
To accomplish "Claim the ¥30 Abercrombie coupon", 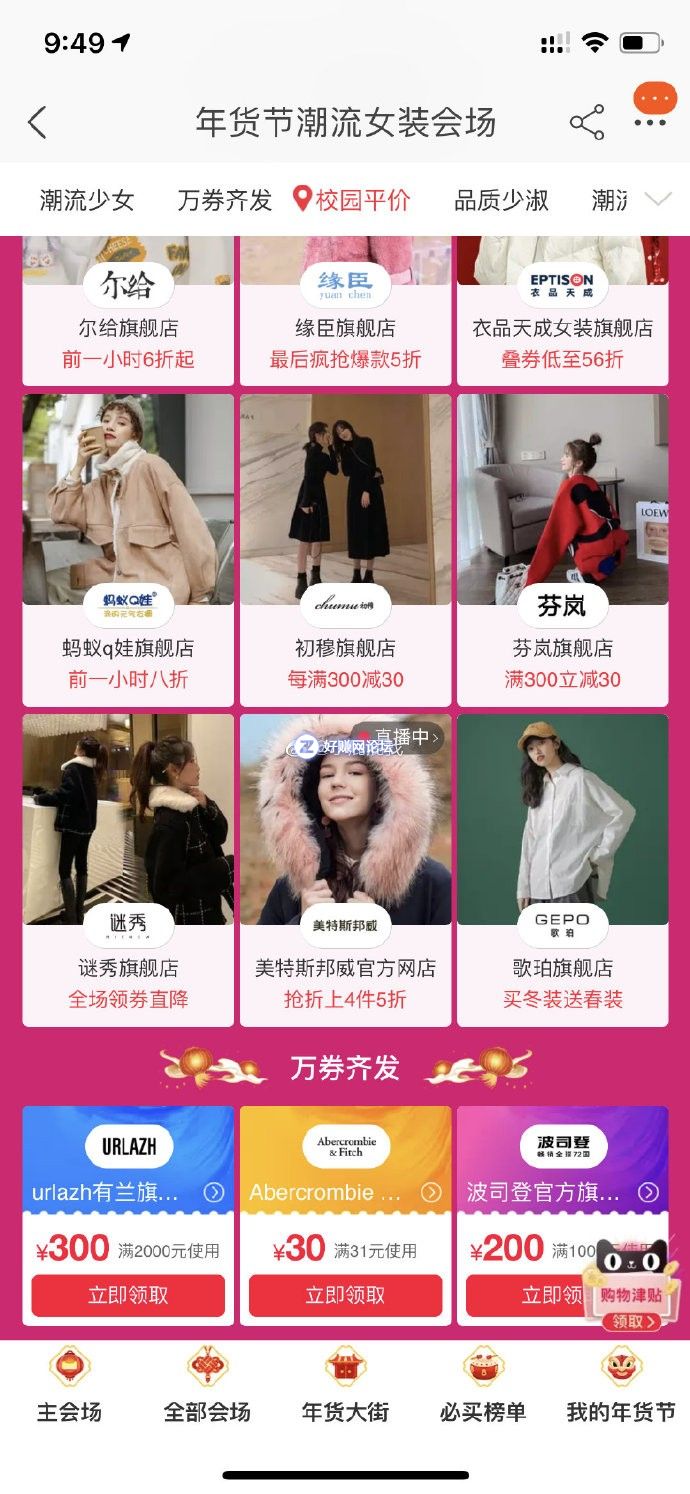I will [x=345, y=1295].
